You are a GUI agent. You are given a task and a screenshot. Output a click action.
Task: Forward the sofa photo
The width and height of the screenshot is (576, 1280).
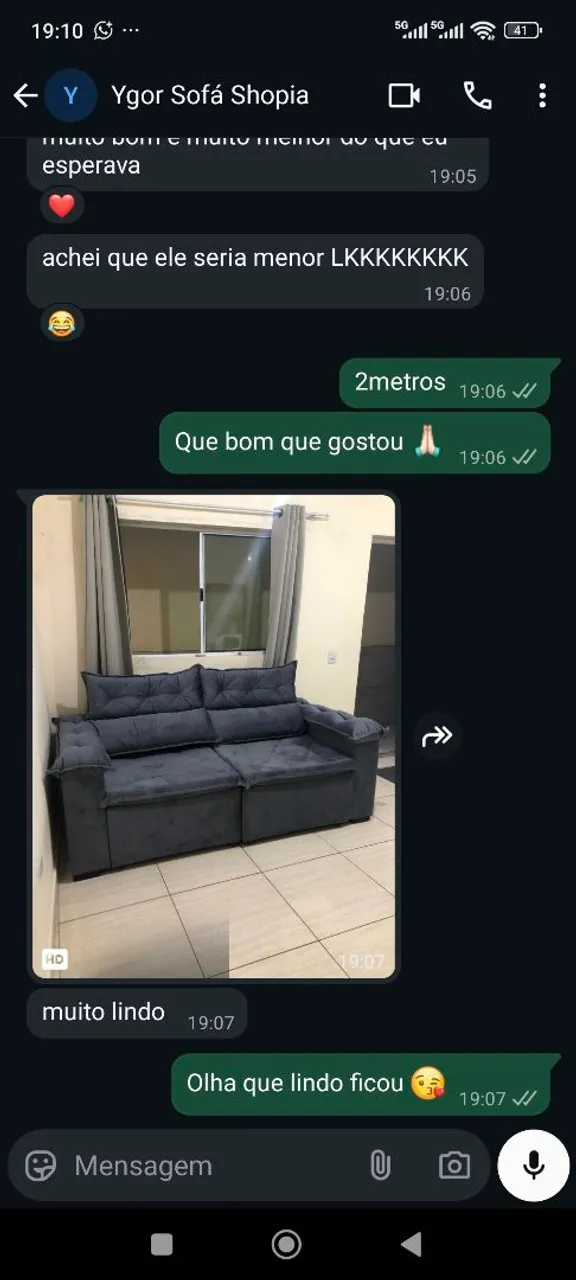437,737
